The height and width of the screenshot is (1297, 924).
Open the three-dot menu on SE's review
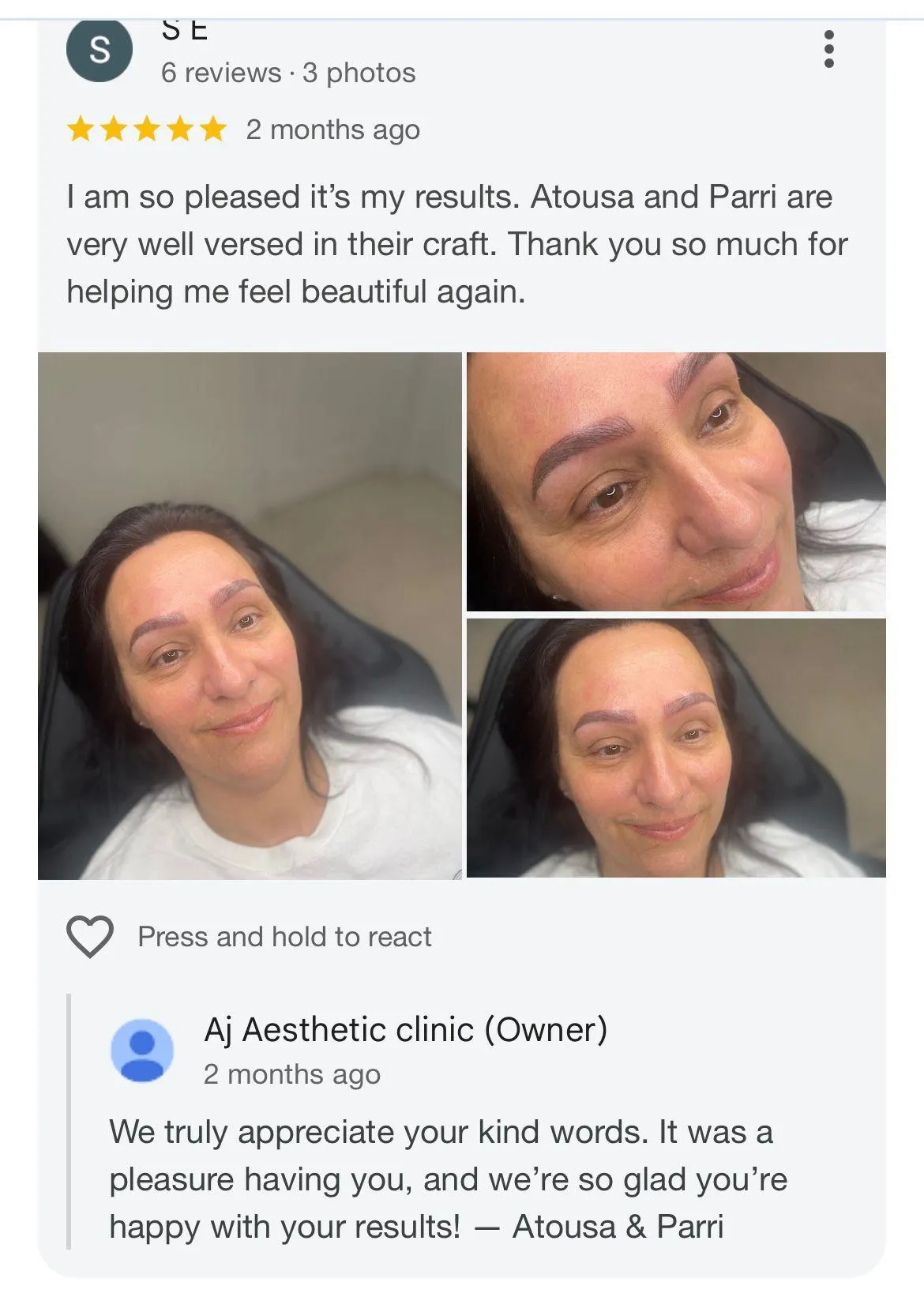click(828, 49)
